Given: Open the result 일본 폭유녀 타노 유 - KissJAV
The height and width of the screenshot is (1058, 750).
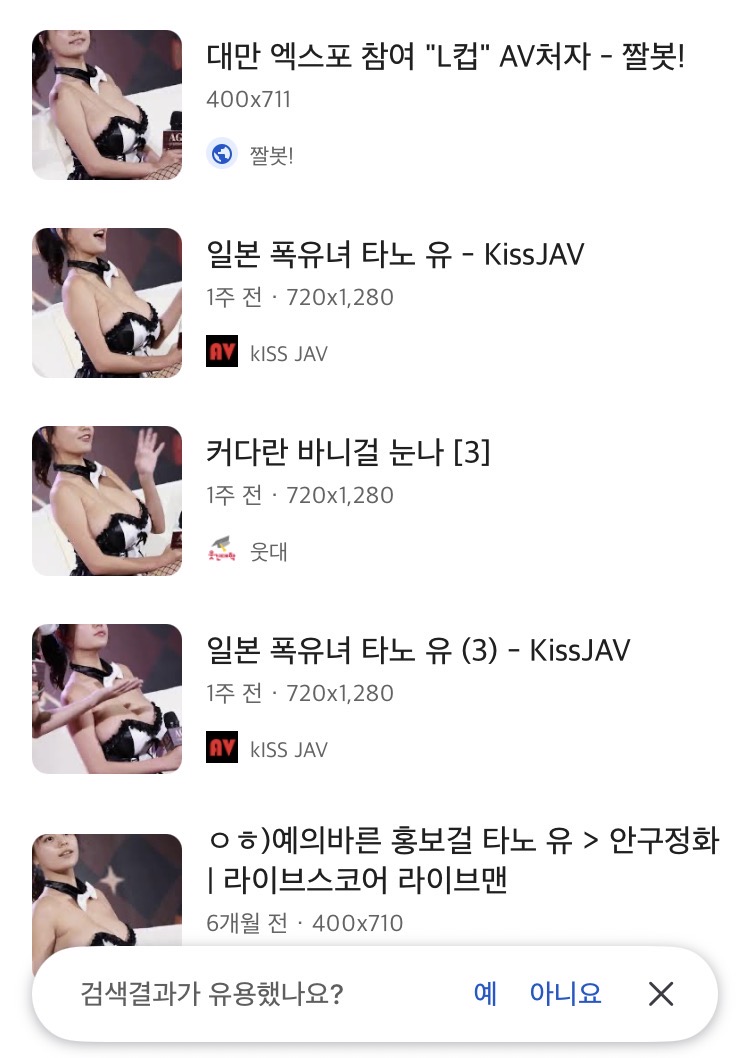Looking at the screenshot, I should 394,254.
